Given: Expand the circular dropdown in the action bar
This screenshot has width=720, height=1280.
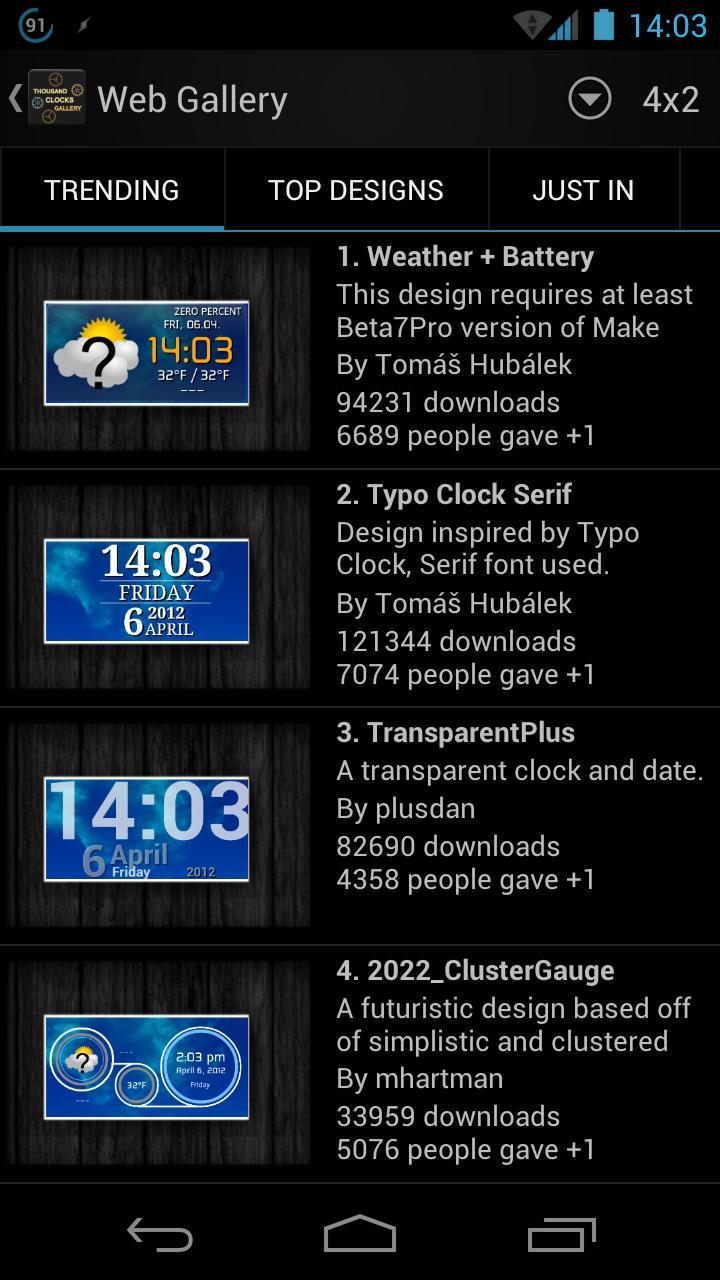Looking at the screenshot, I should (589, 97).
